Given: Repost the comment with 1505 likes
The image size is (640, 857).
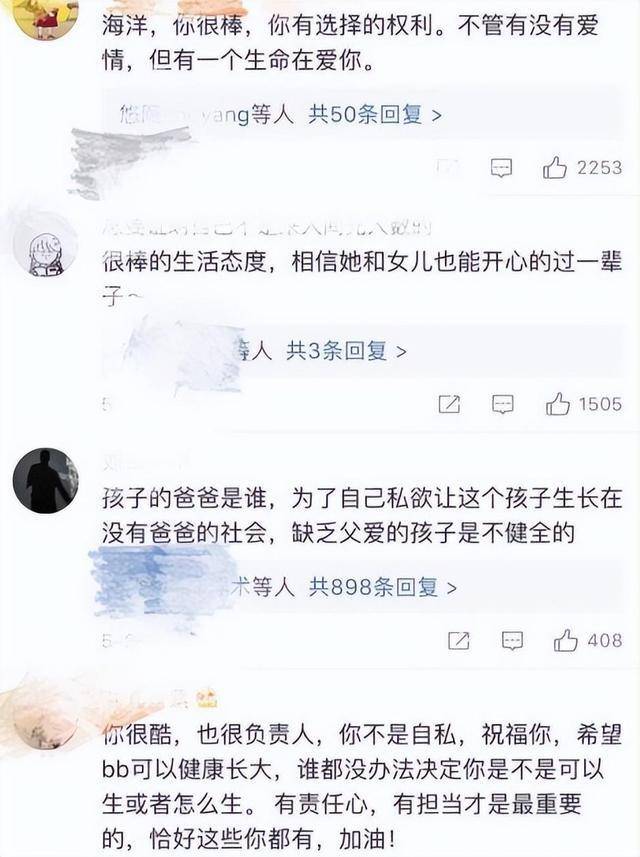Looking at the screenshot, I should click(450, 404).
